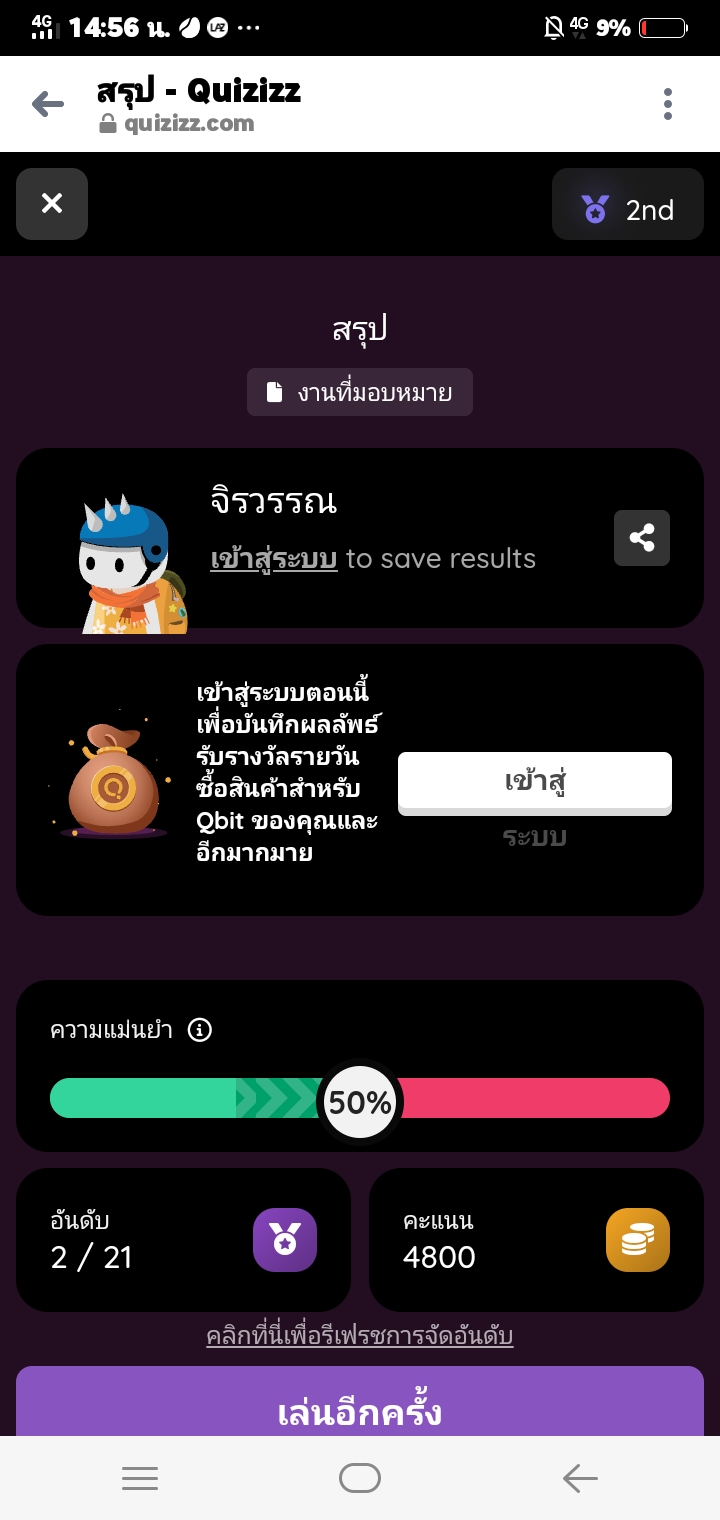Image resolution: width=720 pixels, height=1520 pixels.
Task: Close the quiz summary with X
Action: click(x=52, y=204)
